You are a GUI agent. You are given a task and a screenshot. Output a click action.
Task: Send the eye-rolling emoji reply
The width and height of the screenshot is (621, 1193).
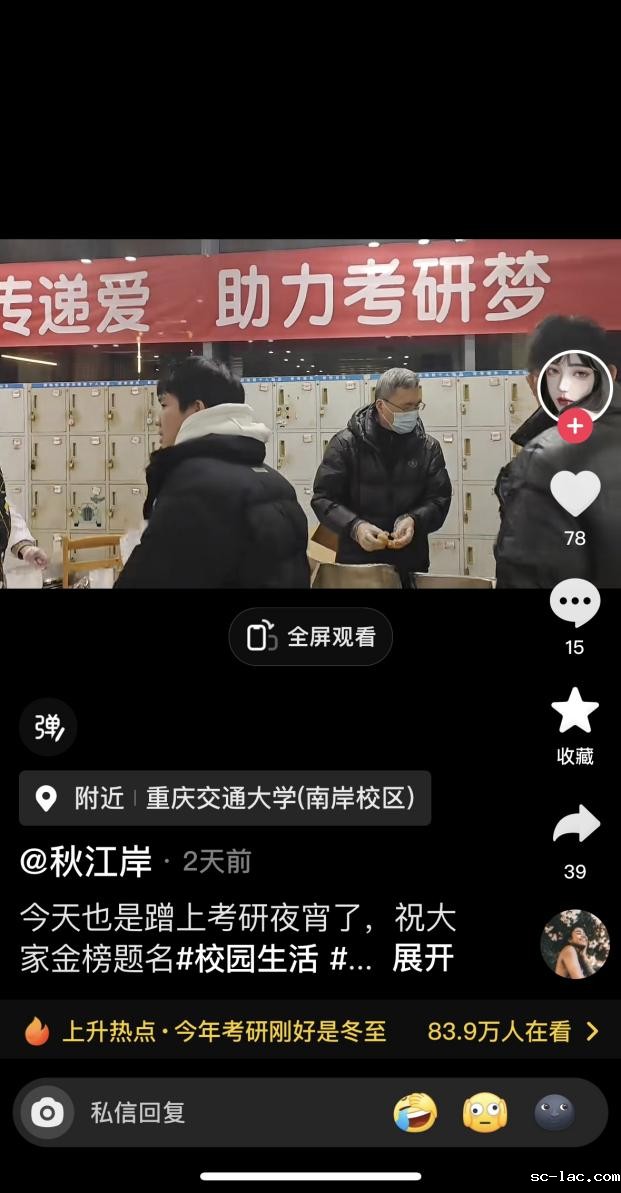pyautogui.click(x=485, y=1112)
